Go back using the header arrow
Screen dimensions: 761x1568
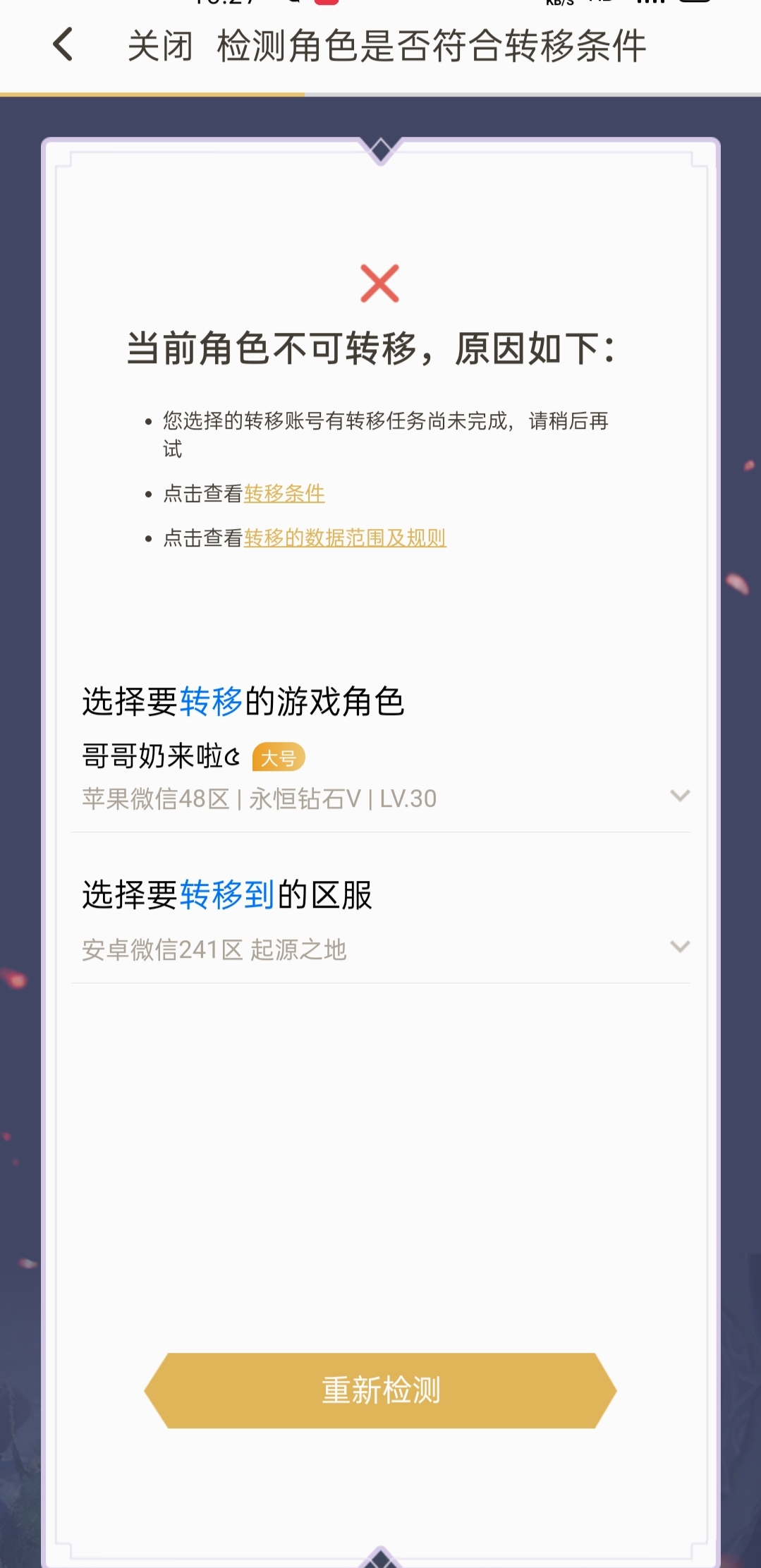(63, 45)
